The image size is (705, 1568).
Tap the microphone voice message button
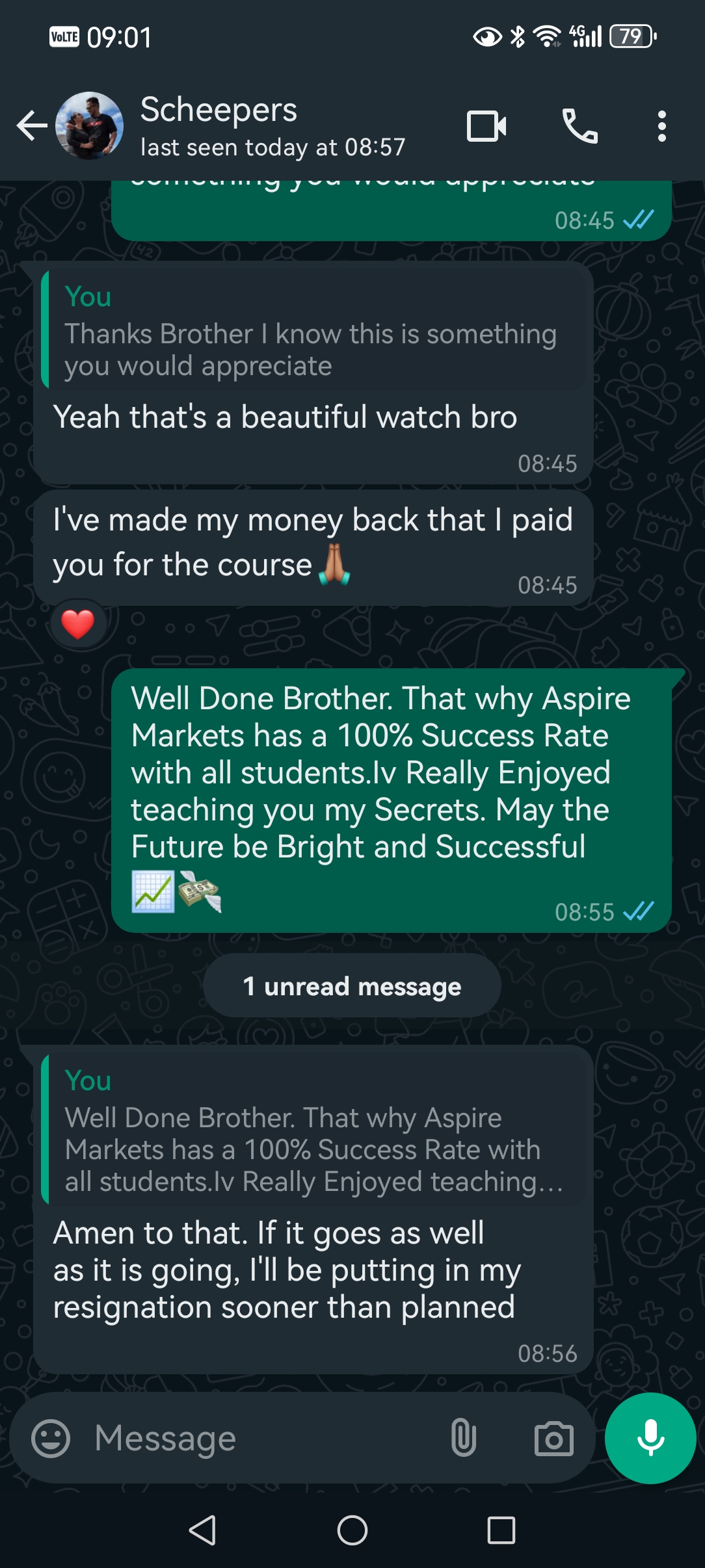(x=650, y=1439)
